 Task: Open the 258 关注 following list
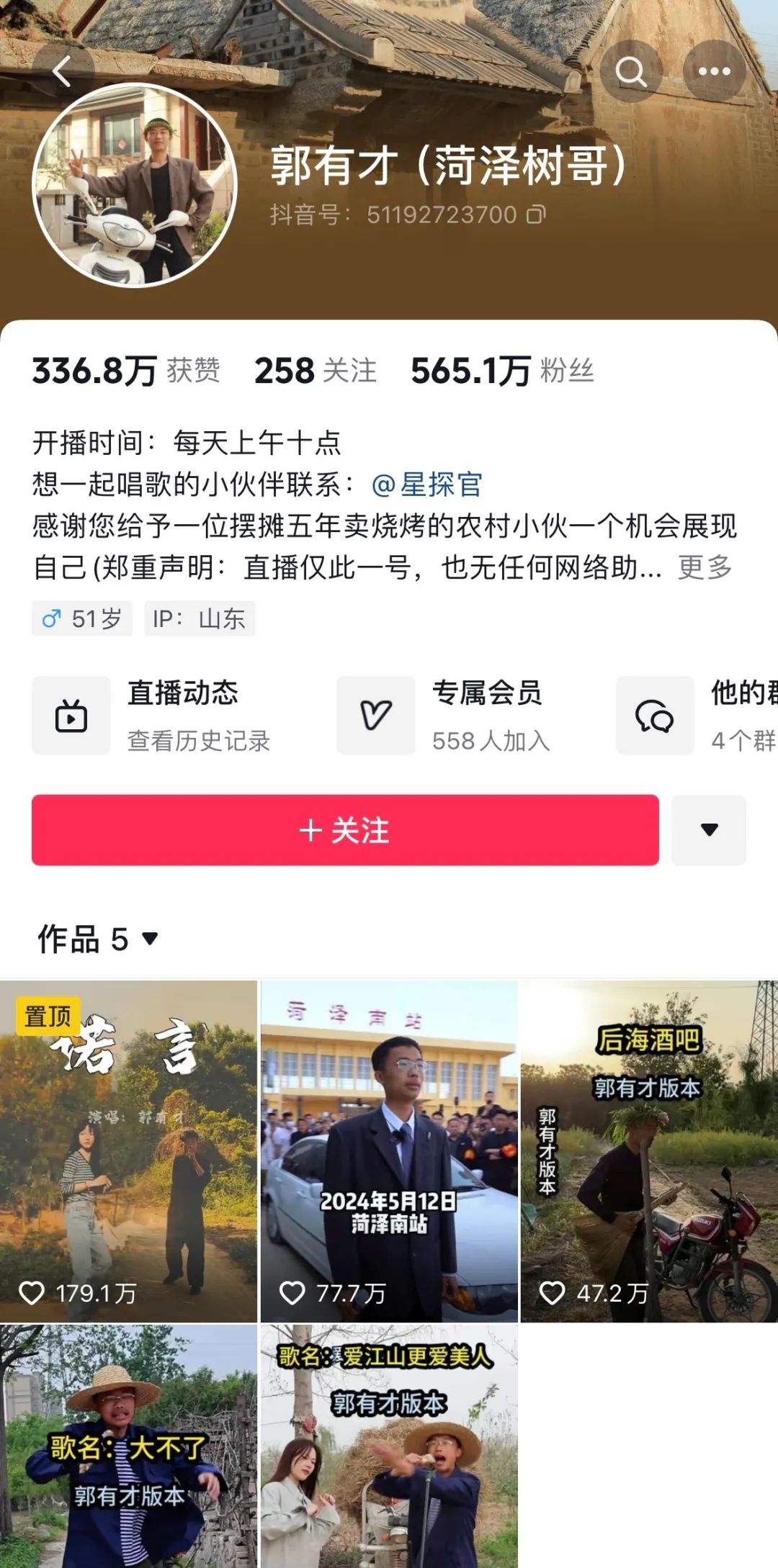pos(316,371)
